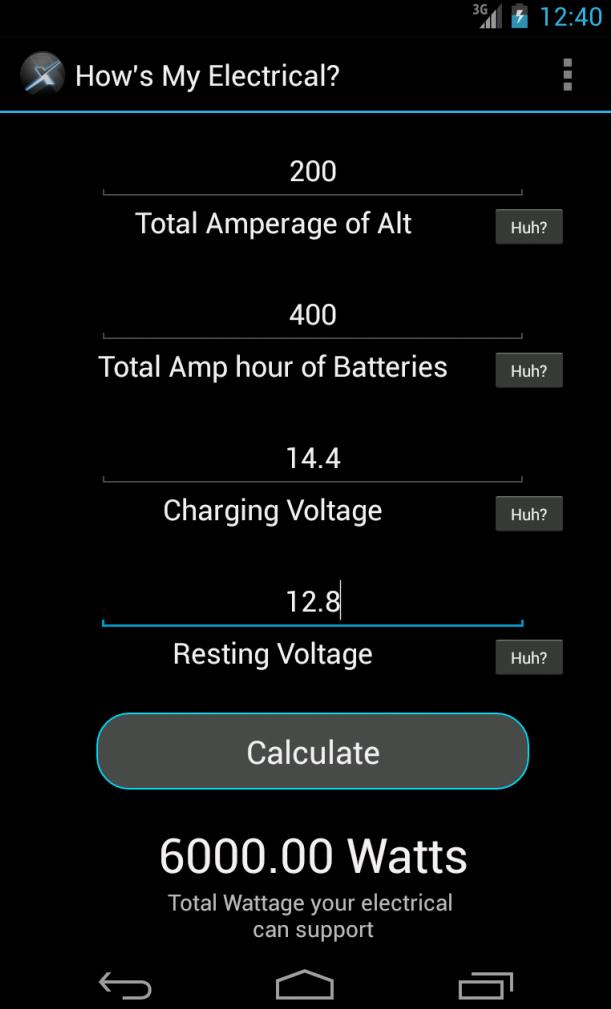The image size is (611, 1009).
Task: Show help for Resting Voltage
Action: [529, 658]
